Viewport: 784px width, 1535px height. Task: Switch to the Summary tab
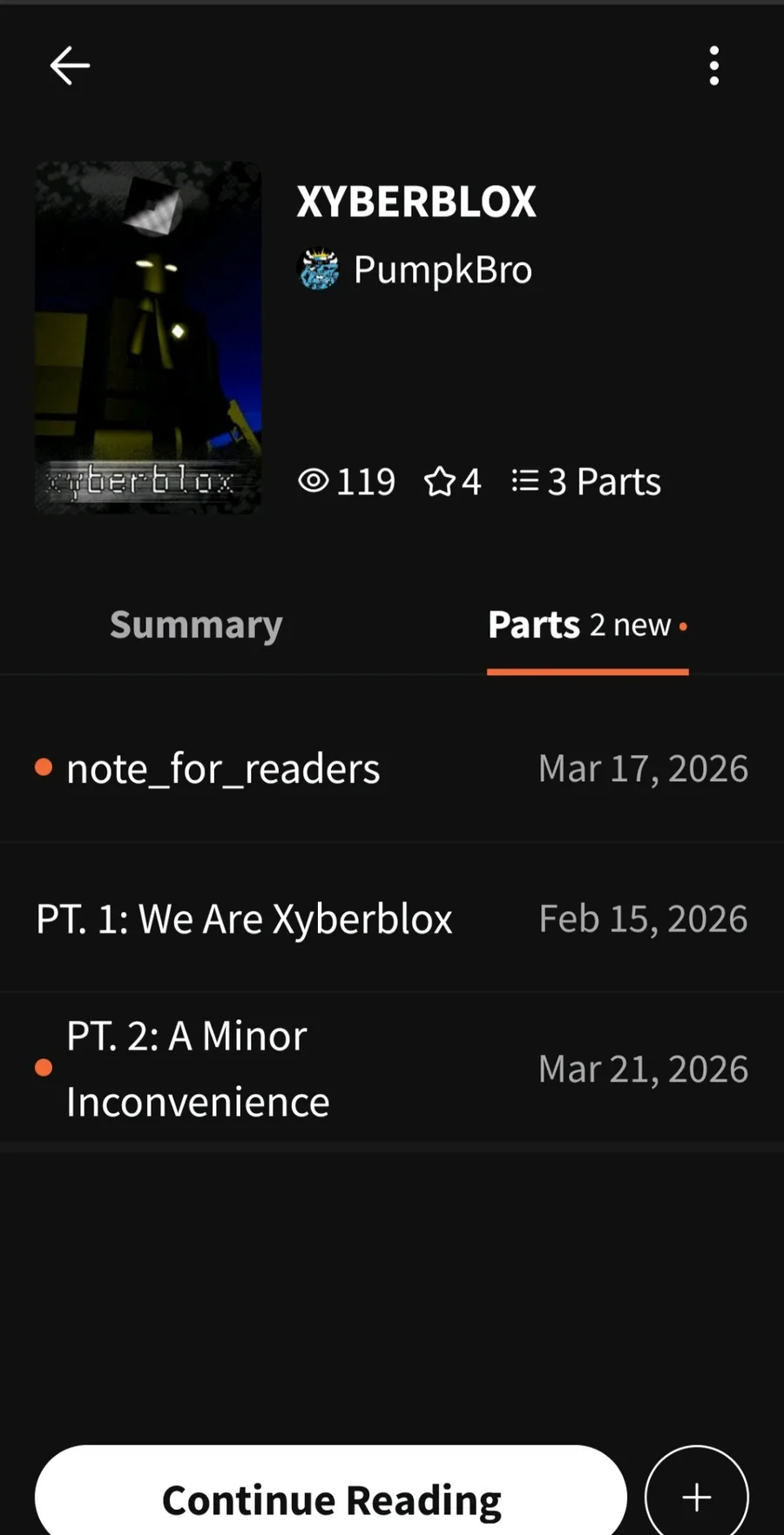(x=196, y=625)
